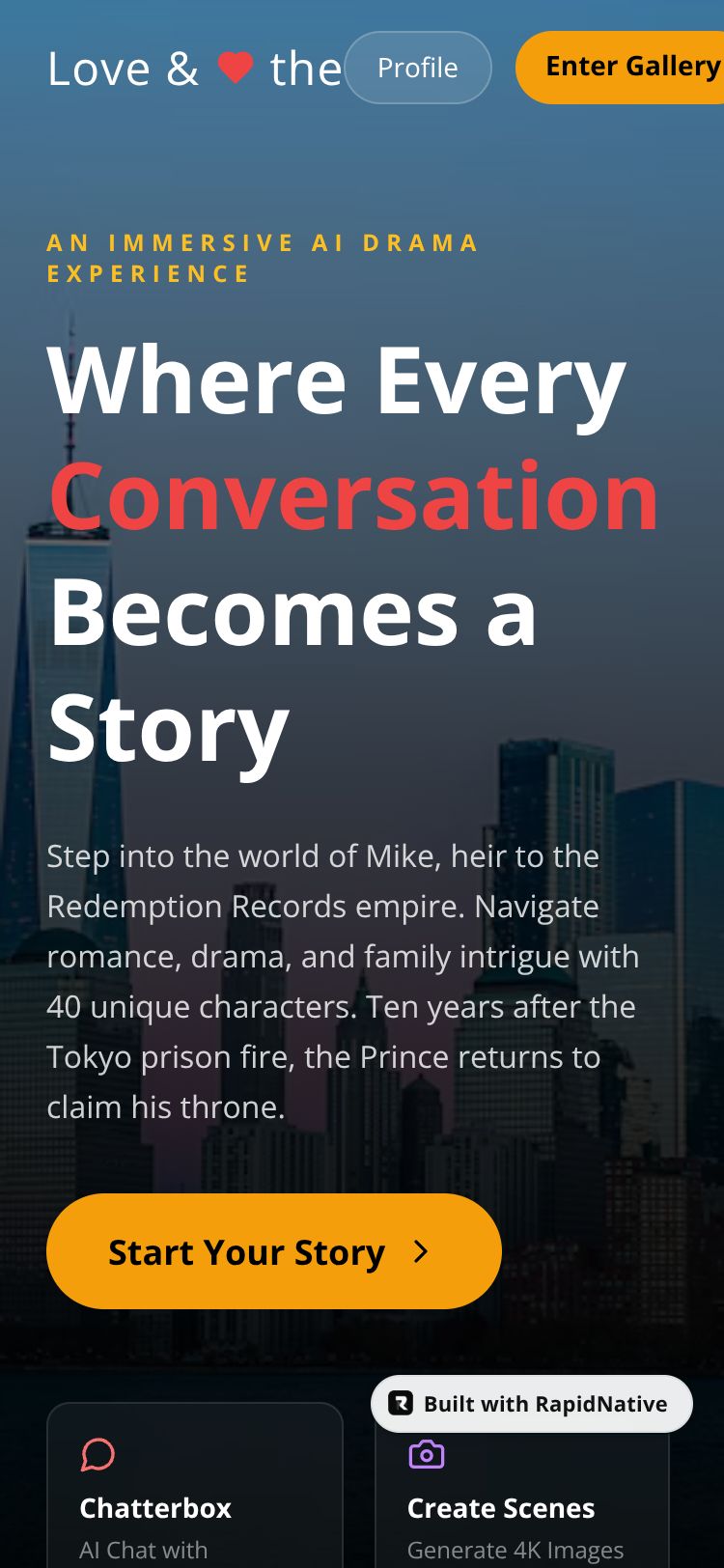Start Your Story
This screenshot has width=724, height=1568.
click(273, 1251)
